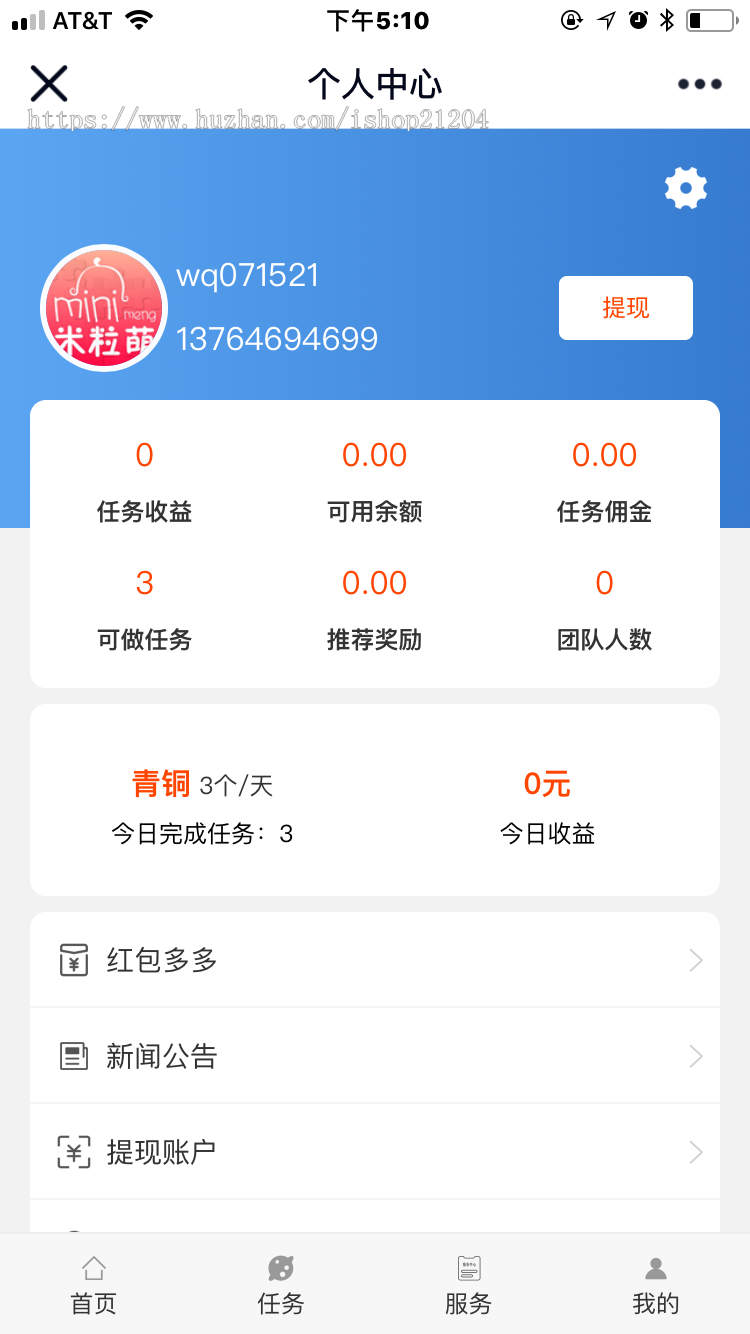Screen dimensions: 750x1334
Task: Switch to the 首页 tab
Action: tap(94, 1285)
